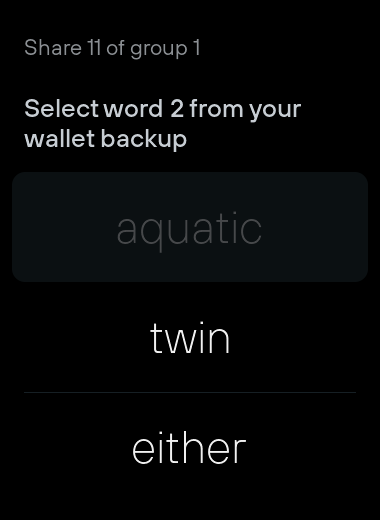This screenshot has height=520, width=380.
Task: Select the word aquatic
Action: [x=190, y=227]
